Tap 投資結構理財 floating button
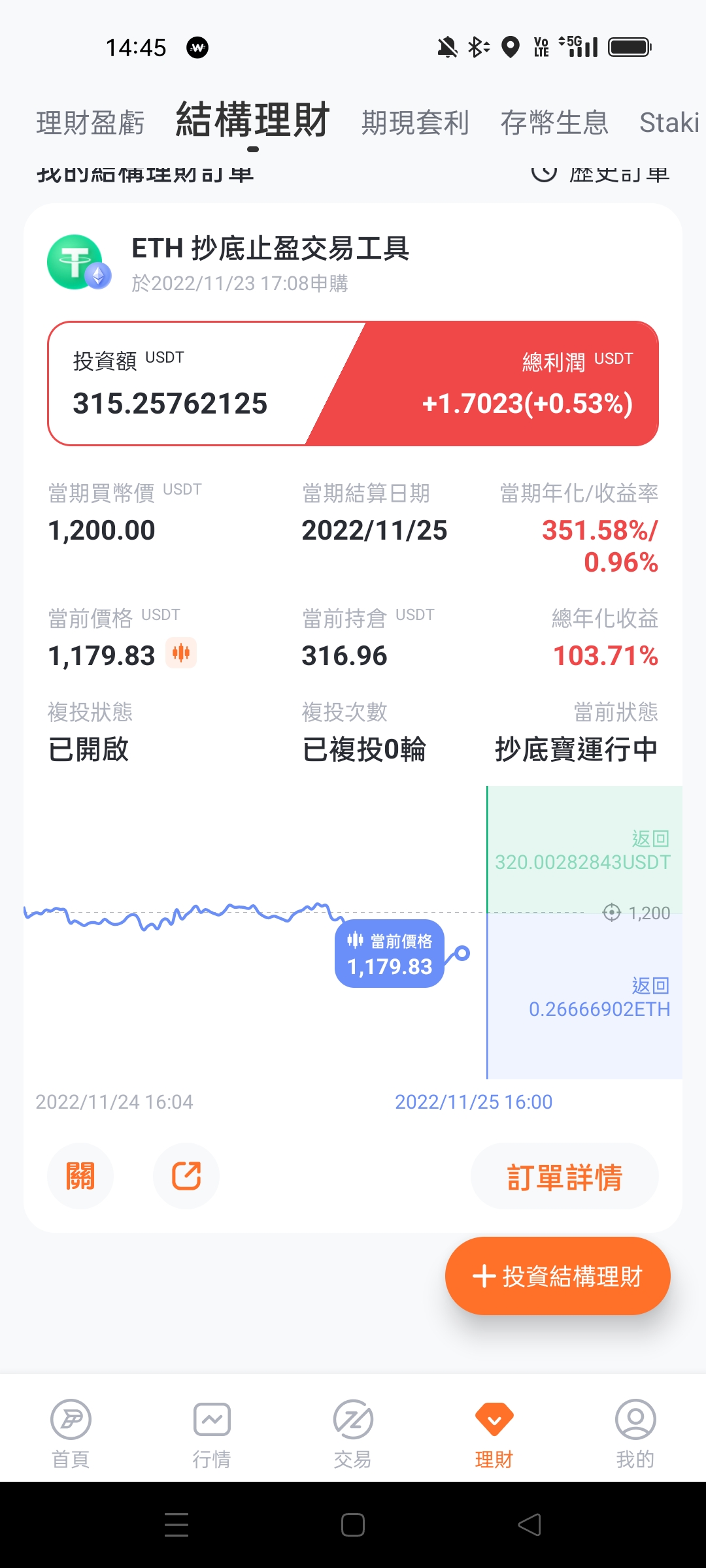This screenshot has width=706, height=1568. [558, 1276]
